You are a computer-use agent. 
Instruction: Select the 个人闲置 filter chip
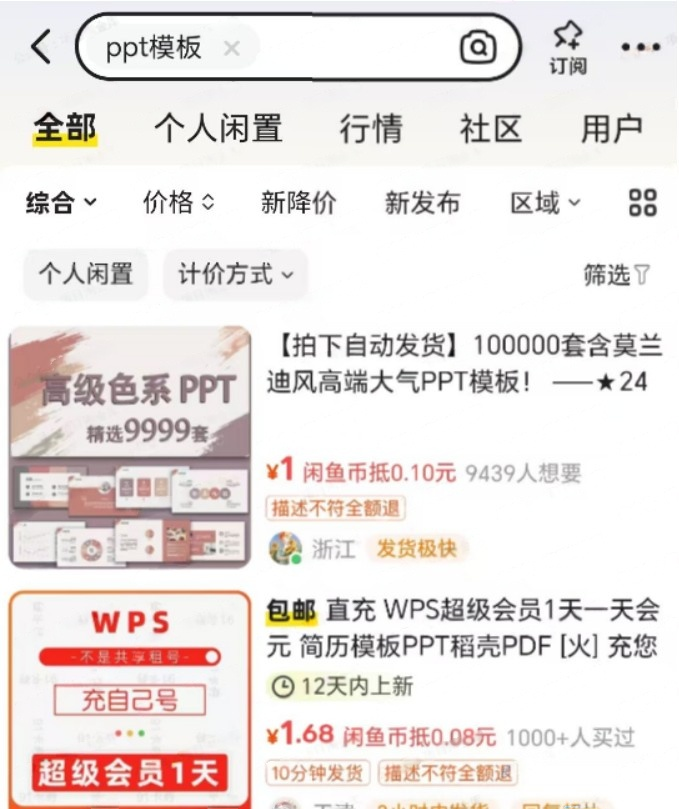[85, 274]
